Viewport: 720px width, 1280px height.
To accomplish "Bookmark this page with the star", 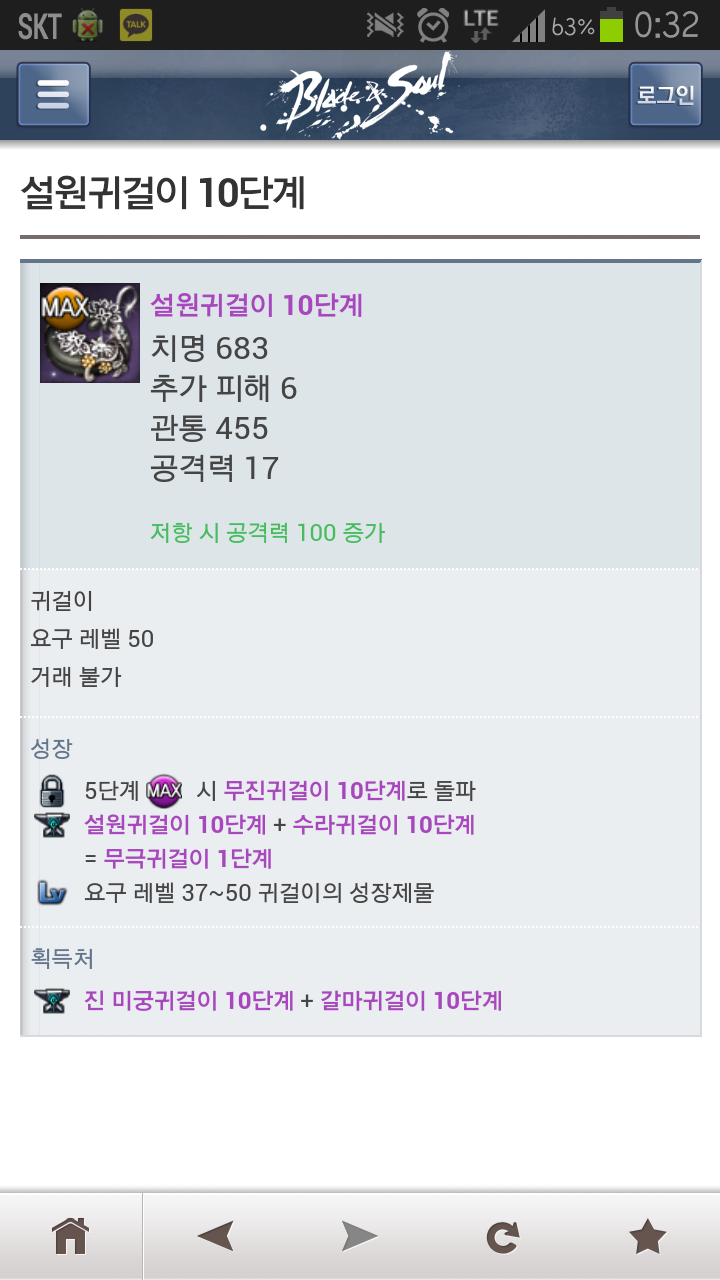I will (x=647, y=1237).
